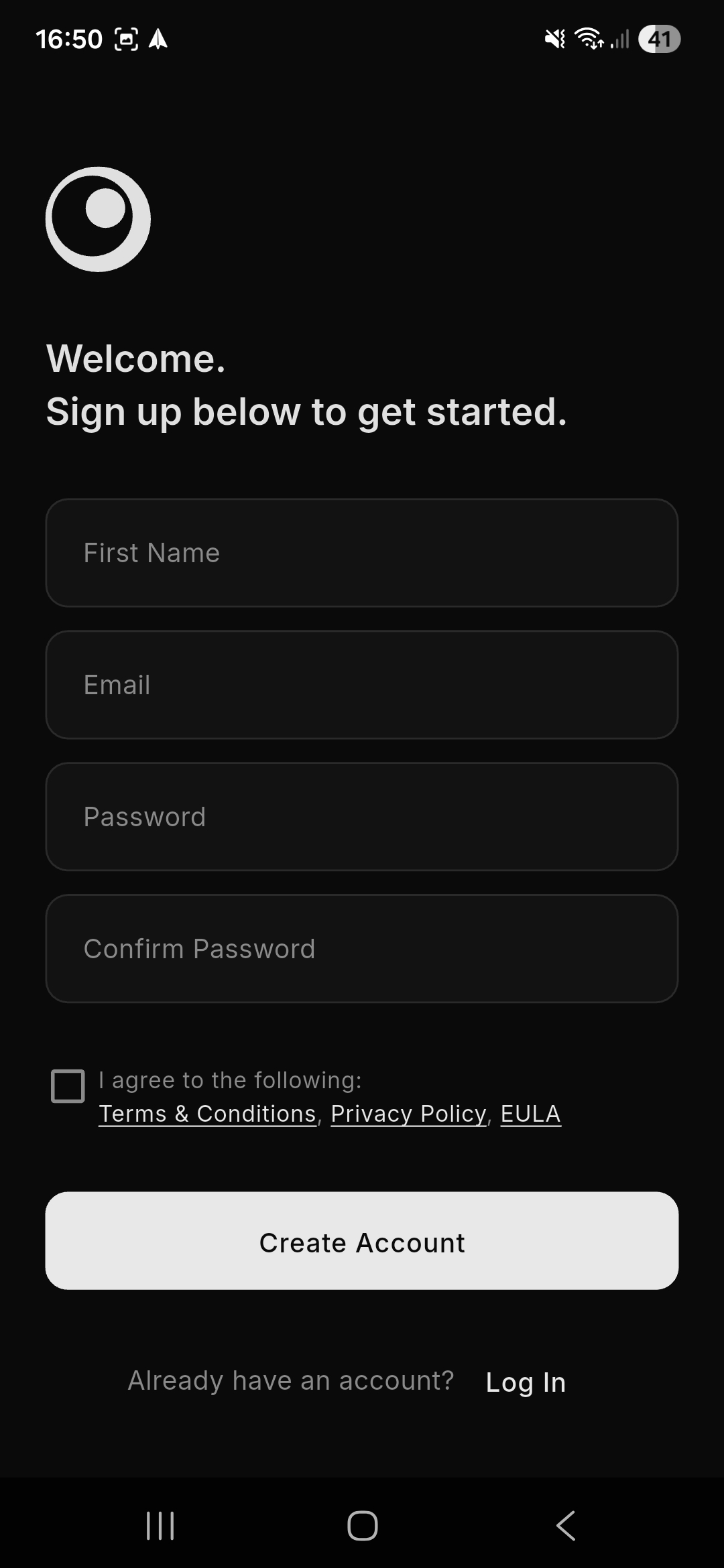Open recent apps from navigation bar
This screenshot has width=724, height=1568.
coord(160,1526)
